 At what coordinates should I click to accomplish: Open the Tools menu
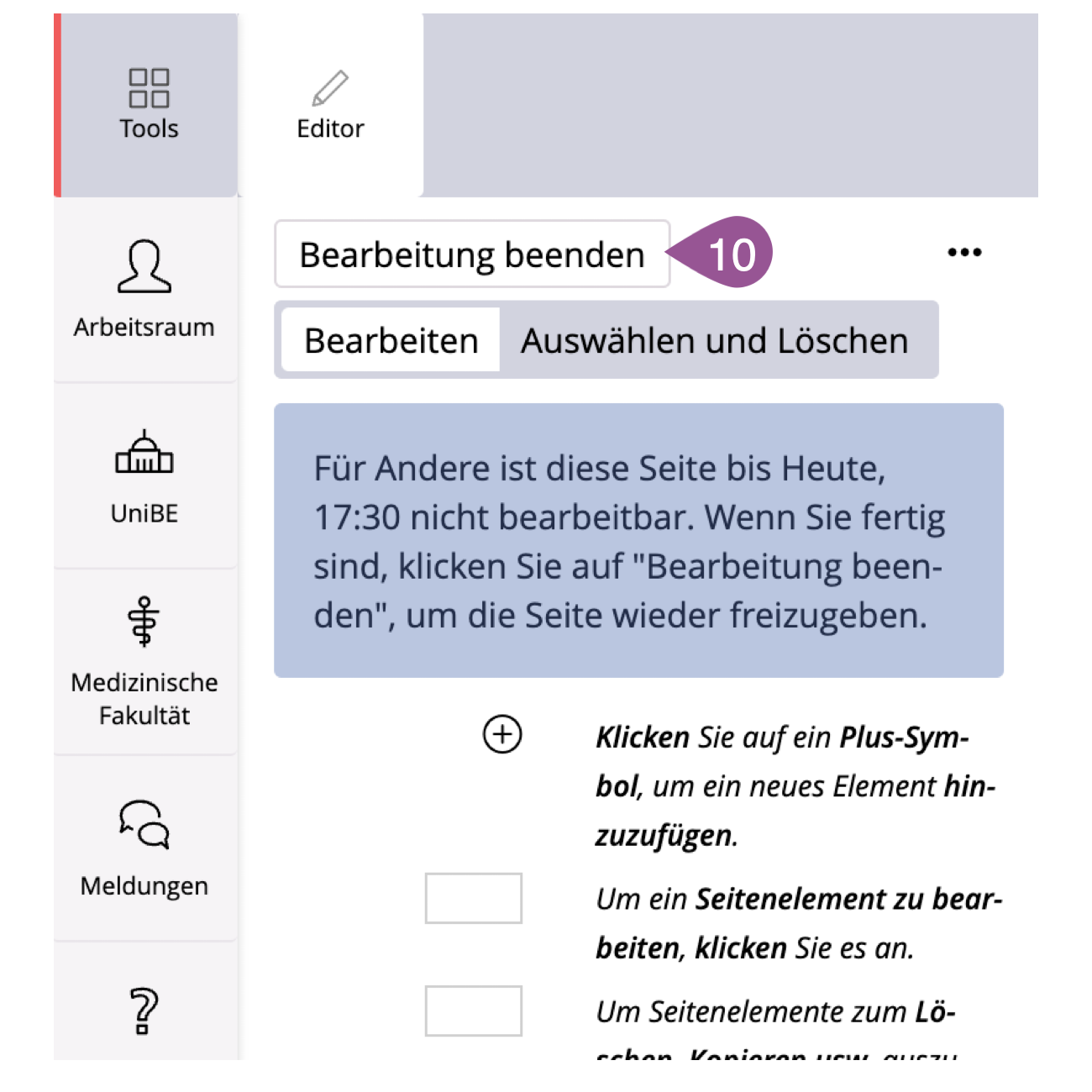(149, 106)
